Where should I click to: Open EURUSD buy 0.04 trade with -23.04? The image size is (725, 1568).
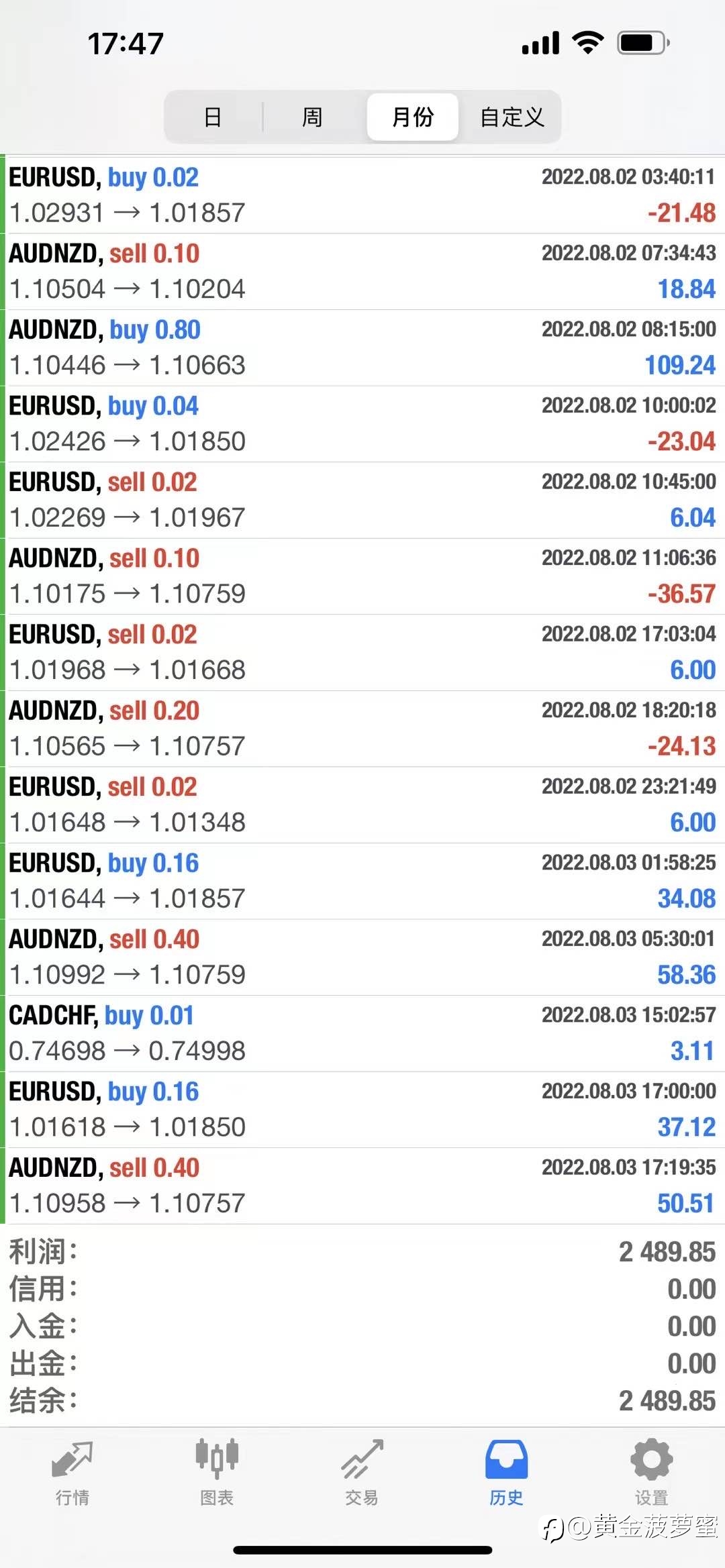coord(362,424)
